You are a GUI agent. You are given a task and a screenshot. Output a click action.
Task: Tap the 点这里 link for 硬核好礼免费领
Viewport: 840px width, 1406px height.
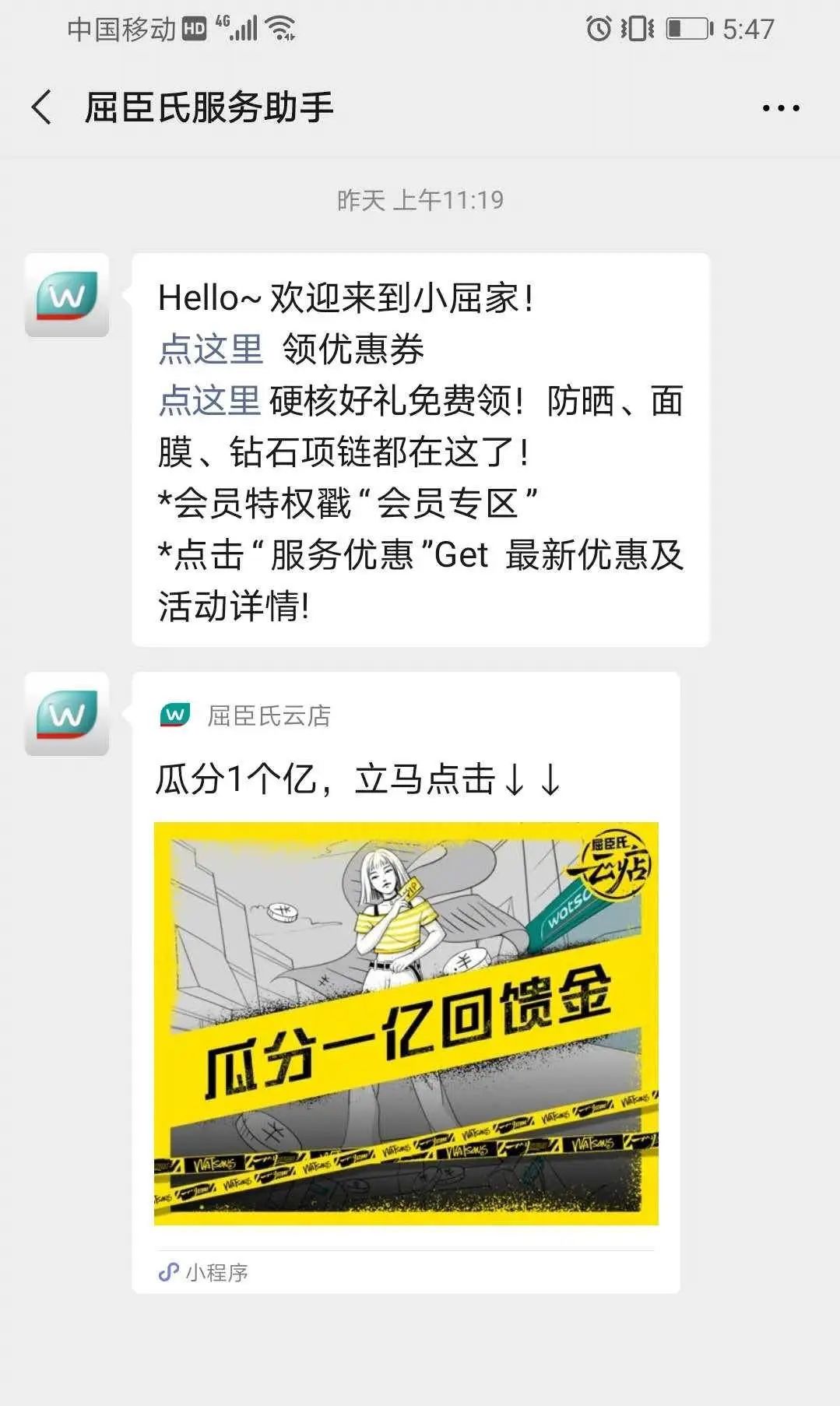pos(210,400)
